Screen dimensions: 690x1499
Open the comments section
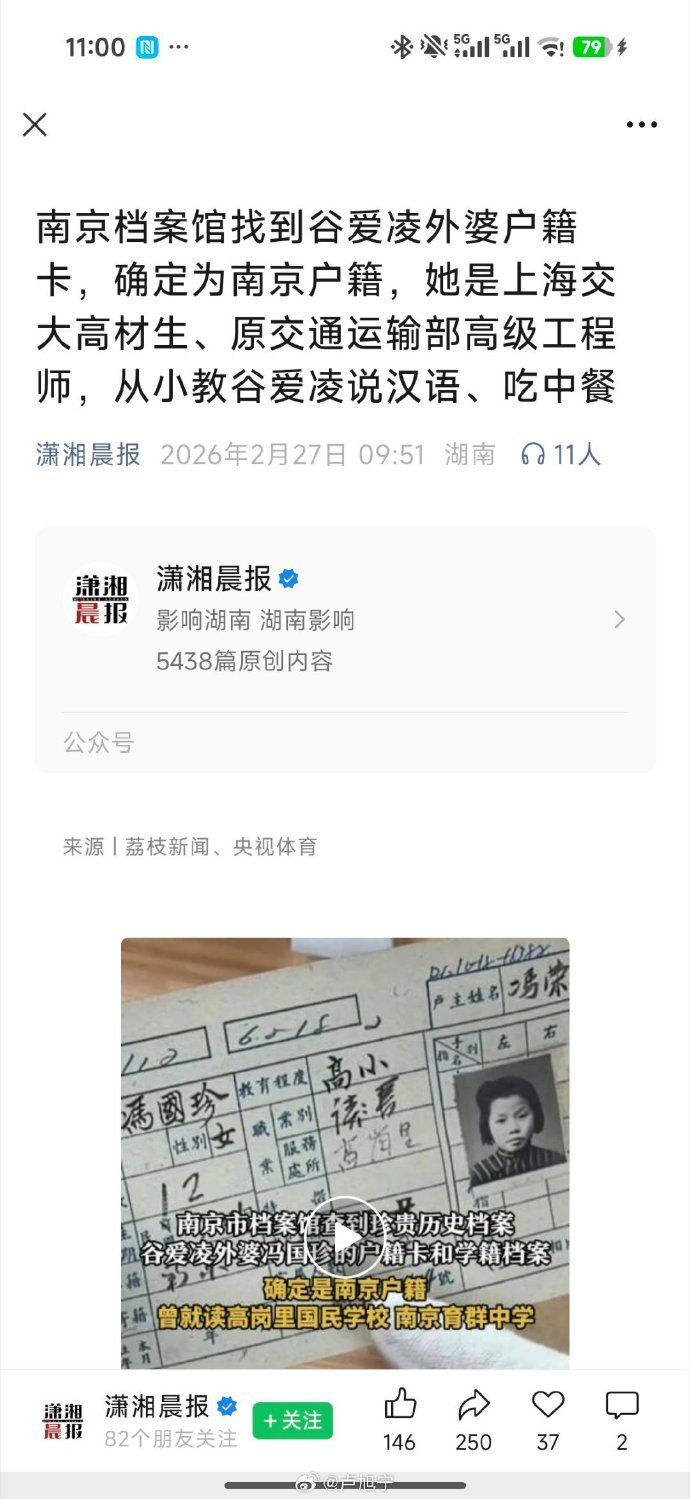621,1406
